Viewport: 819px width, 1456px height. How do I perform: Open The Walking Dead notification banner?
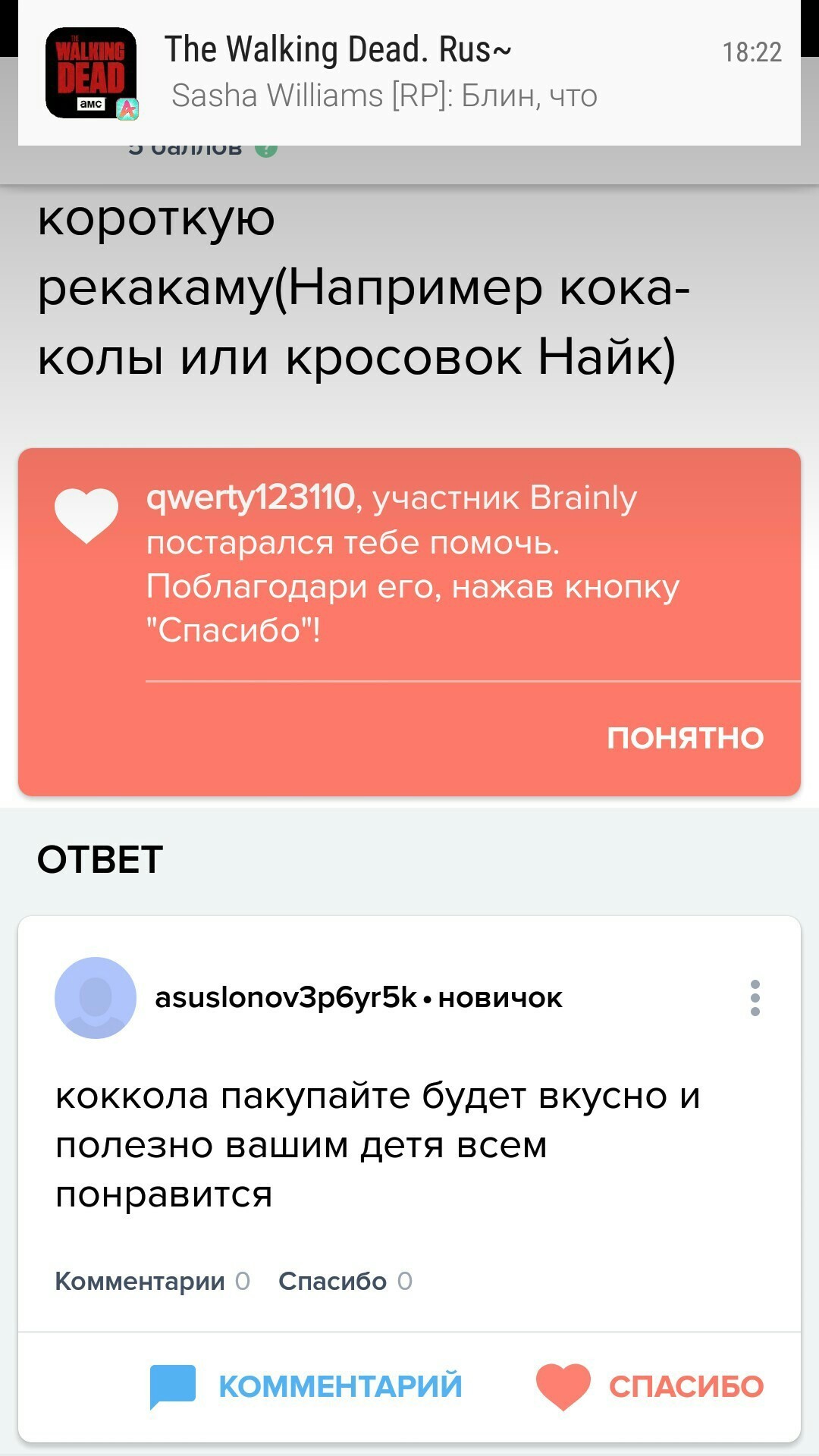(x=409, y=73)
